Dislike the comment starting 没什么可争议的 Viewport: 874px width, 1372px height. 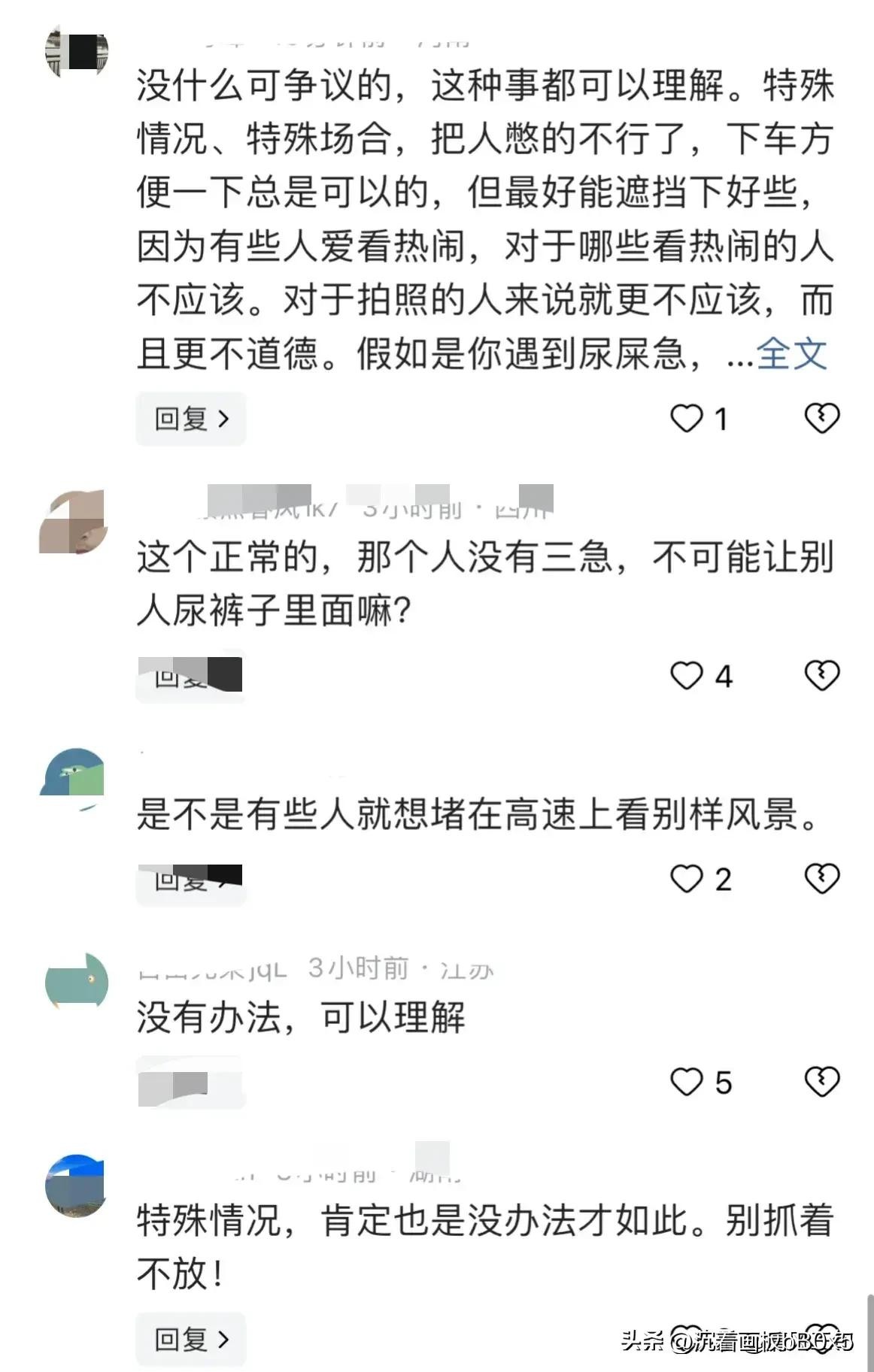[821, 418]
